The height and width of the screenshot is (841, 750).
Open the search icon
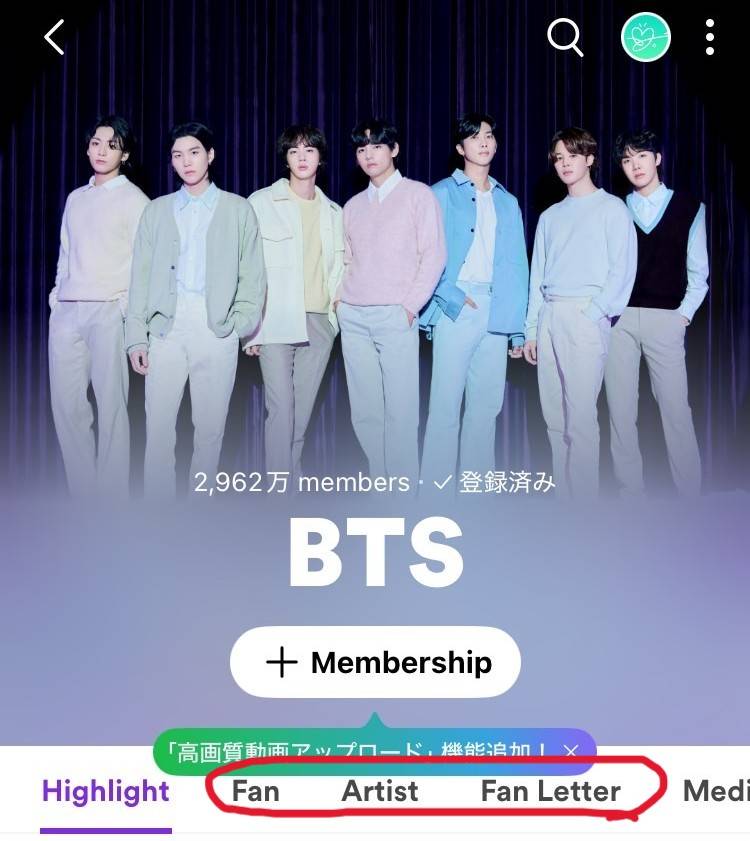click(565, 38)
